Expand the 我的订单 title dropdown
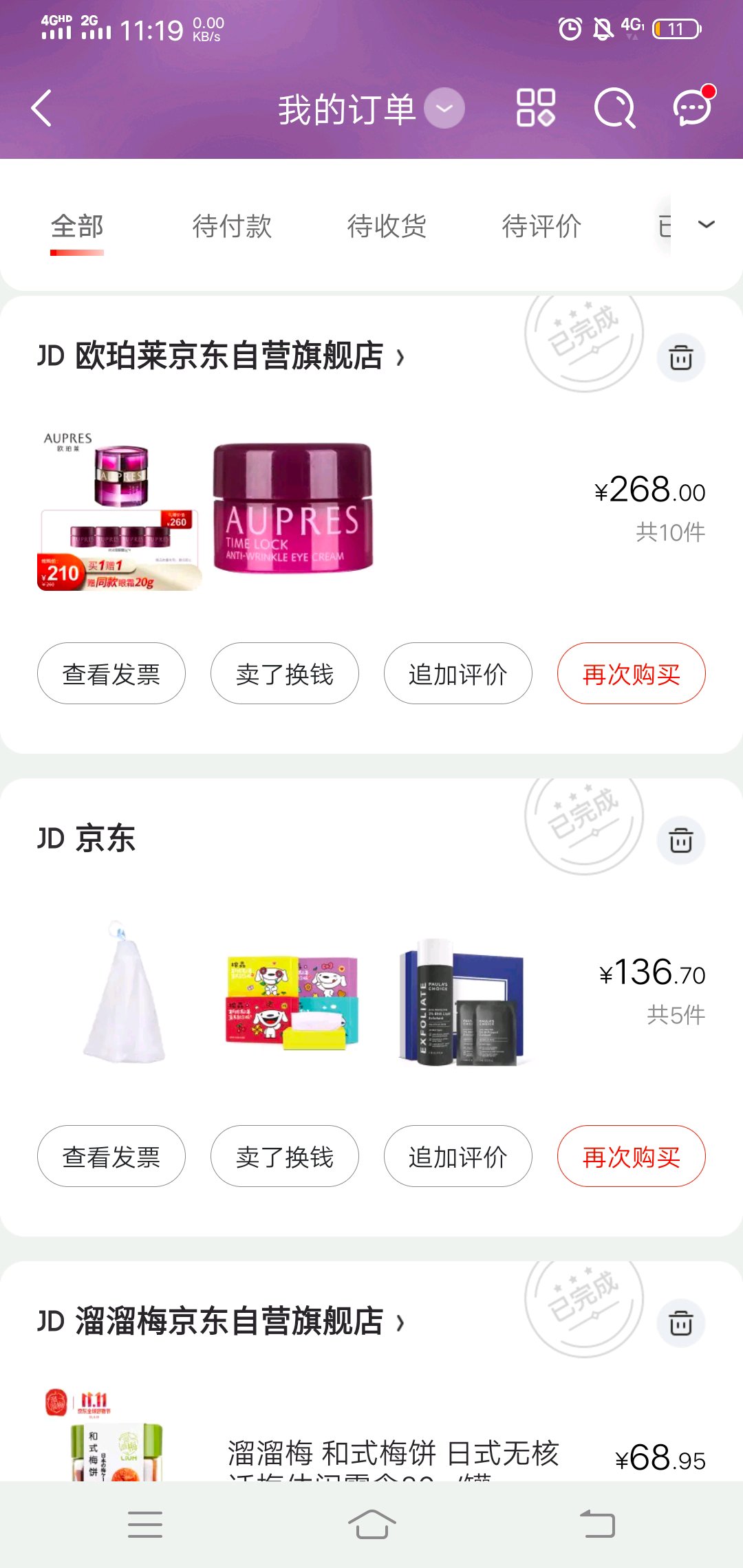743x1568 pixels. [x=444, y=109]
